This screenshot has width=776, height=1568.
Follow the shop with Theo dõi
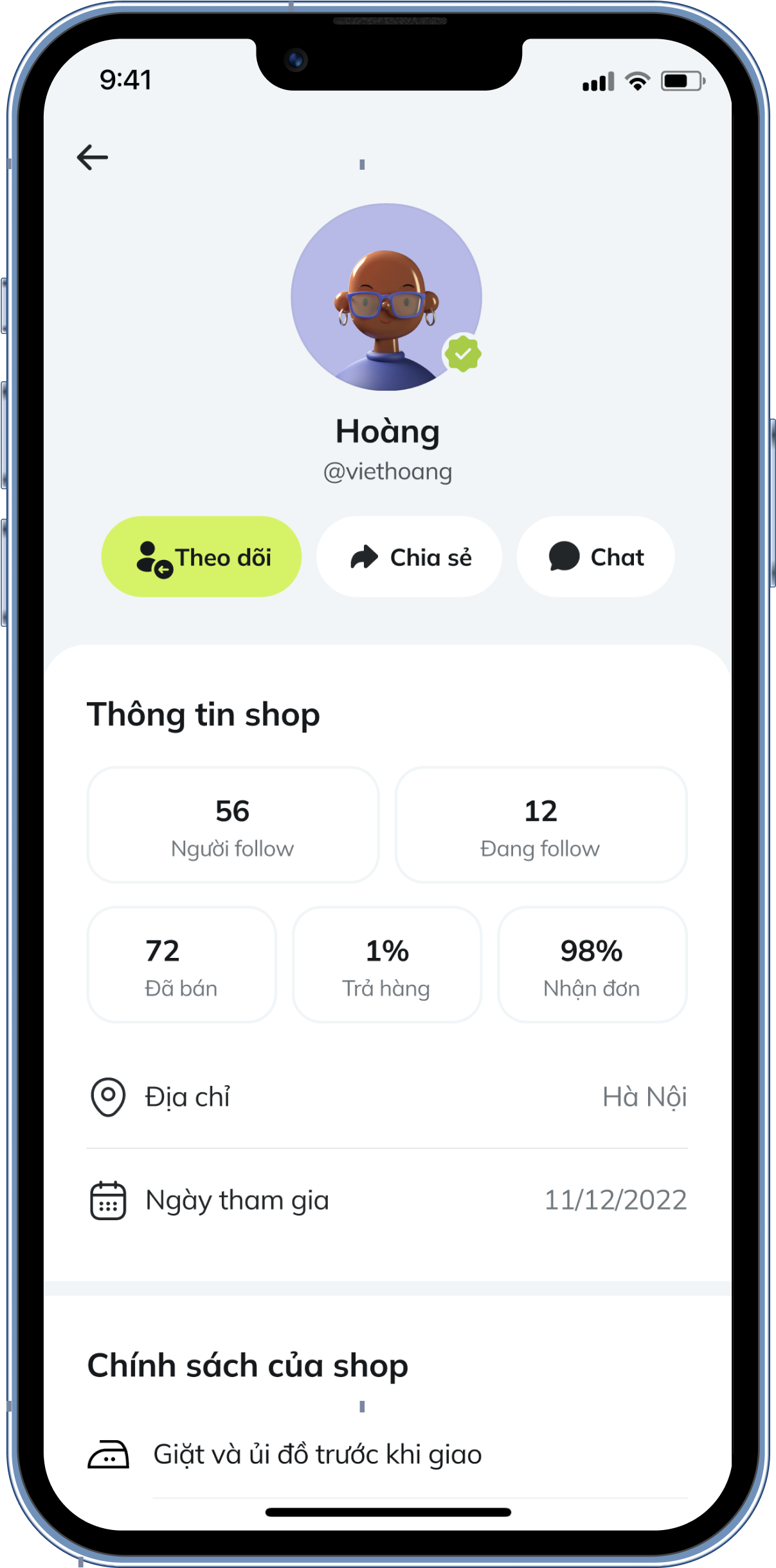201,557
